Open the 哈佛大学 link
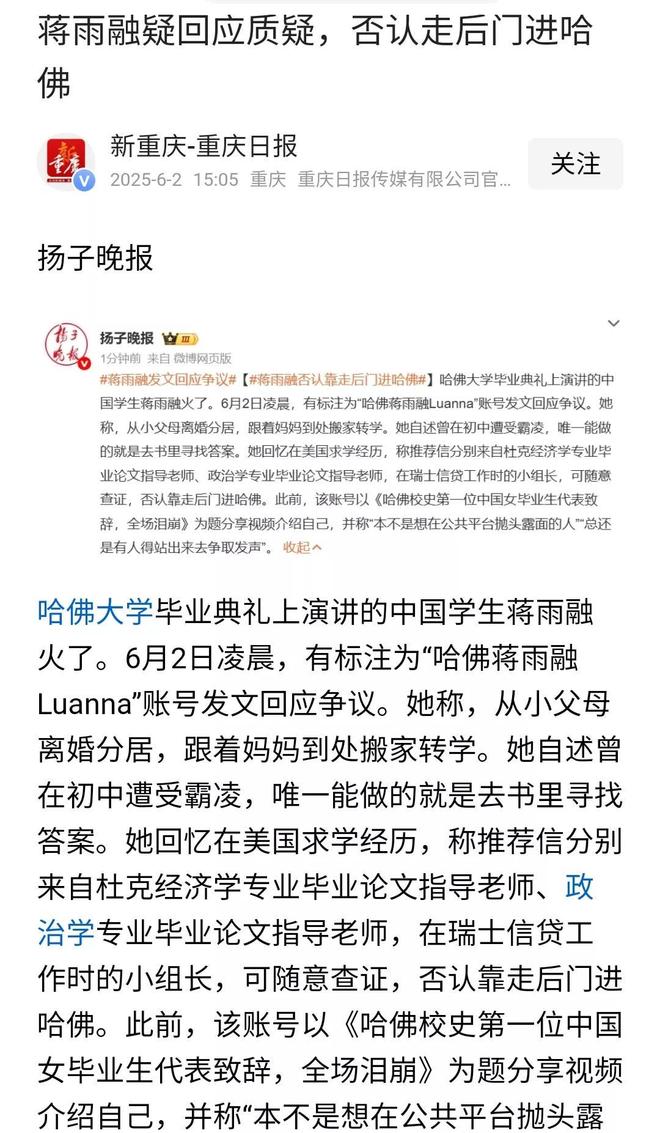The height and width of the screenshot is (1133, 660). [x=95, y=610]
